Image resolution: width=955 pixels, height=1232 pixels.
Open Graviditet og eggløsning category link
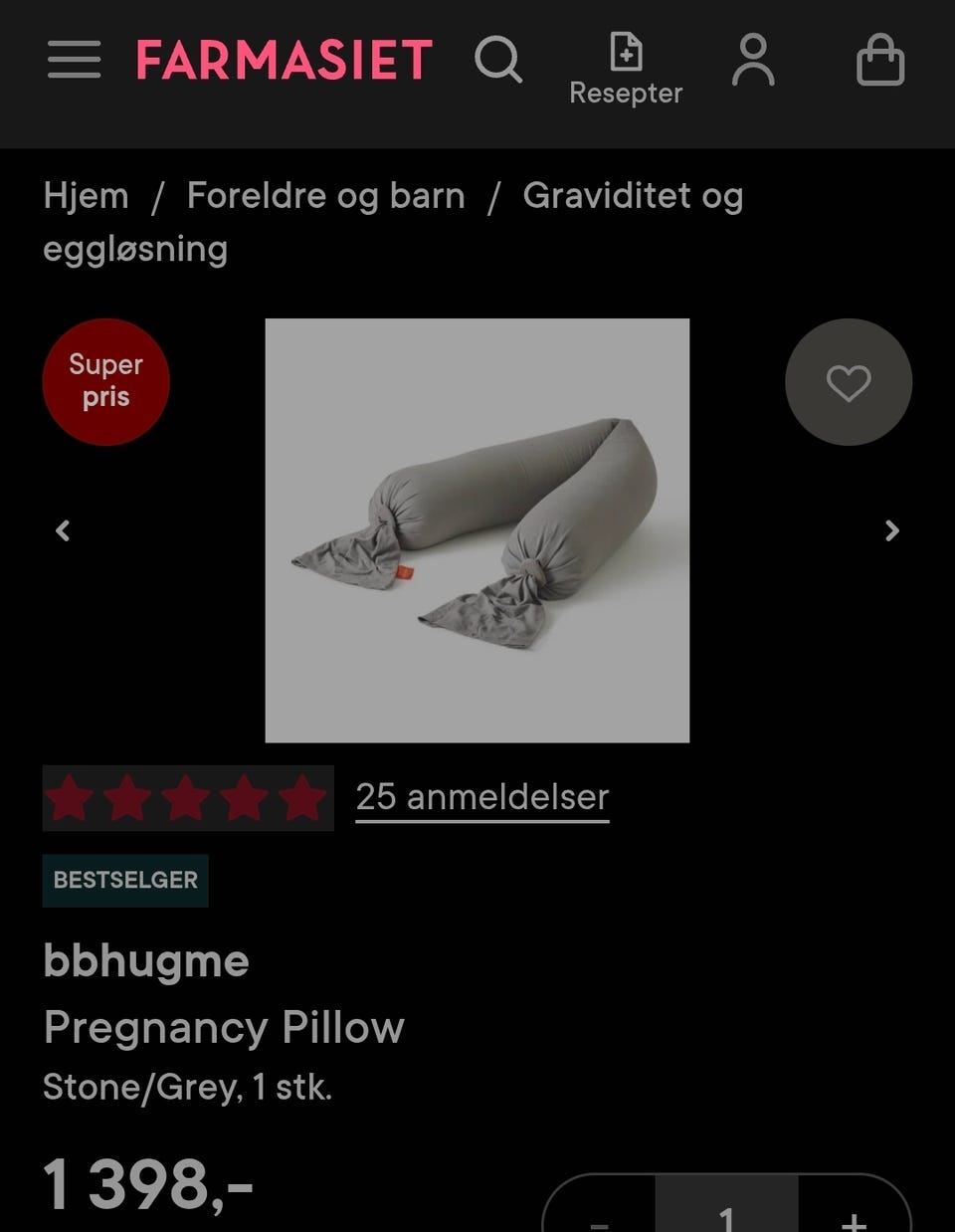coord(634,196)
